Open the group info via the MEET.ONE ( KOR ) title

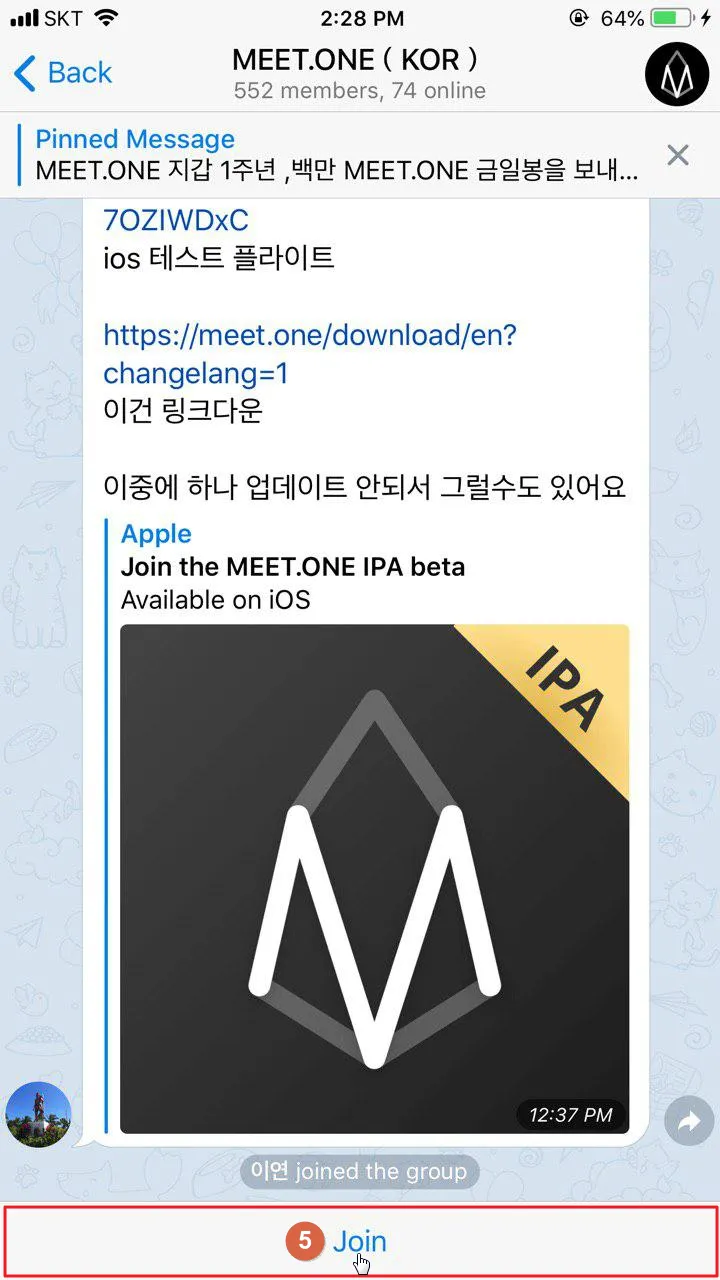point(356,60)
